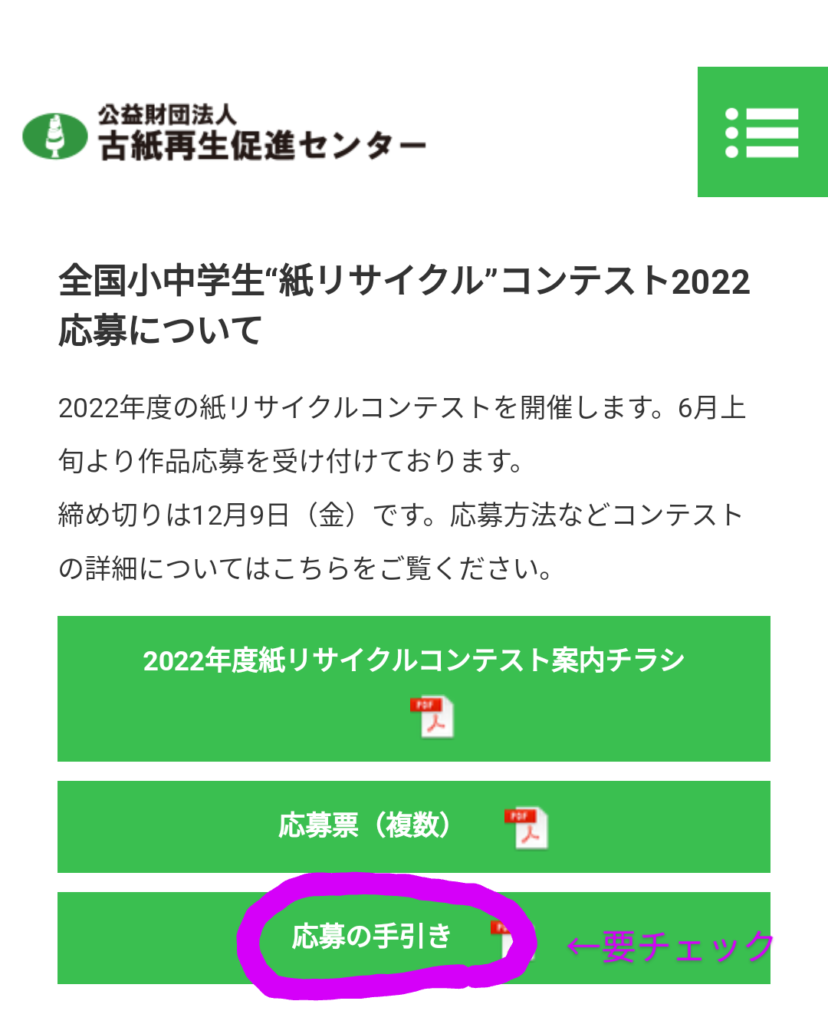Open the green hamburger menu
Image resolution: width=828 pixels, height=1024 pixels.
762,132
